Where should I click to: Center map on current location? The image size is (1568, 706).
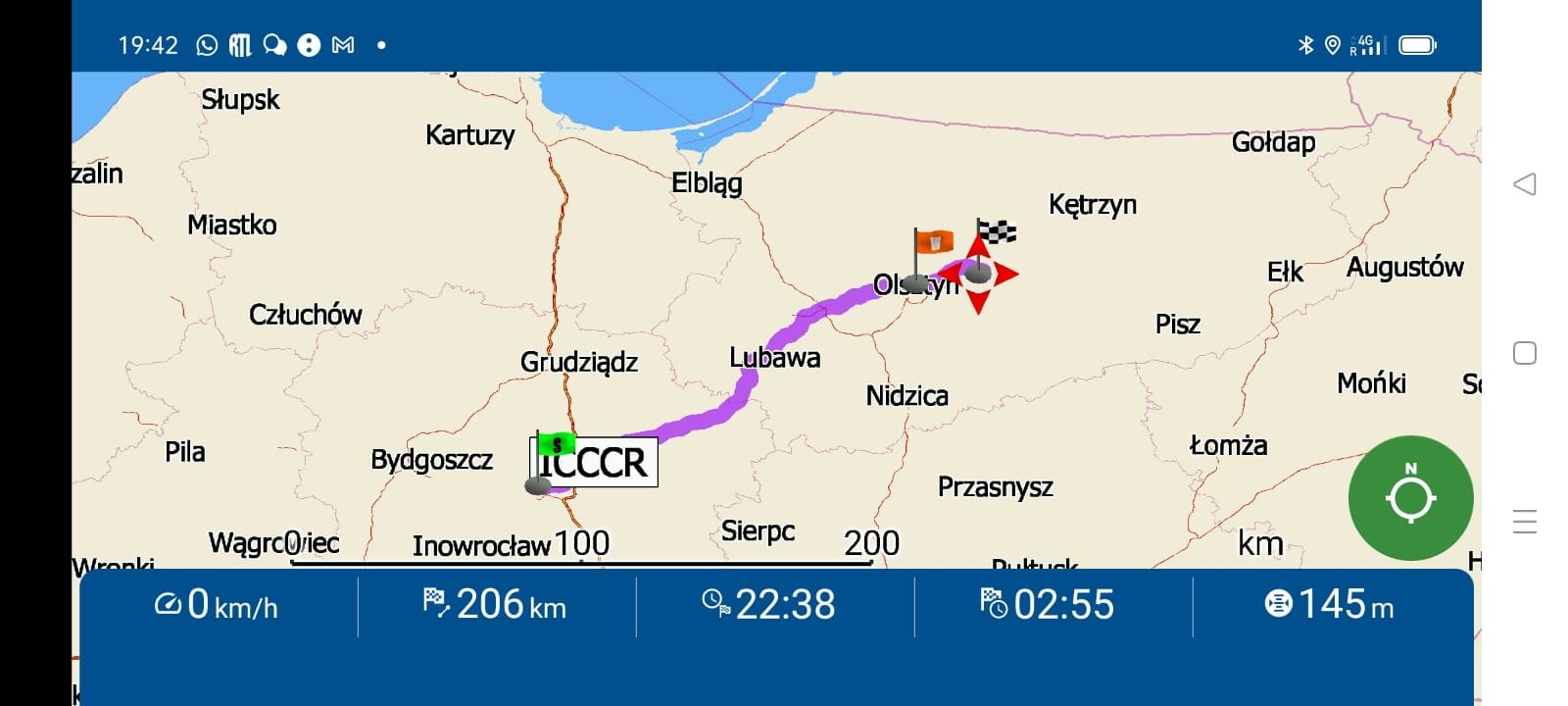point(1409,498)
